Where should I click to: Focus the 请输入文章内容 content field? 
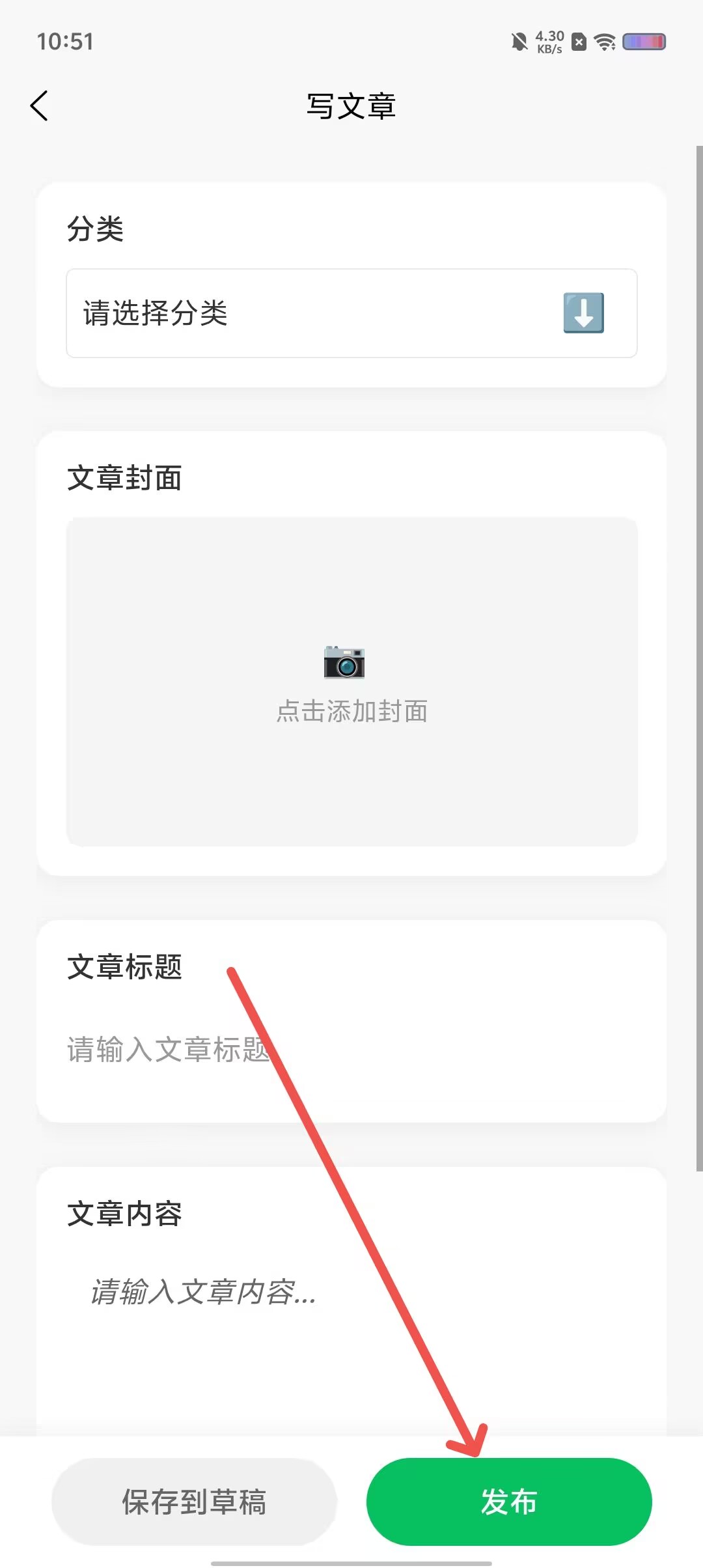coord(351,1341)
